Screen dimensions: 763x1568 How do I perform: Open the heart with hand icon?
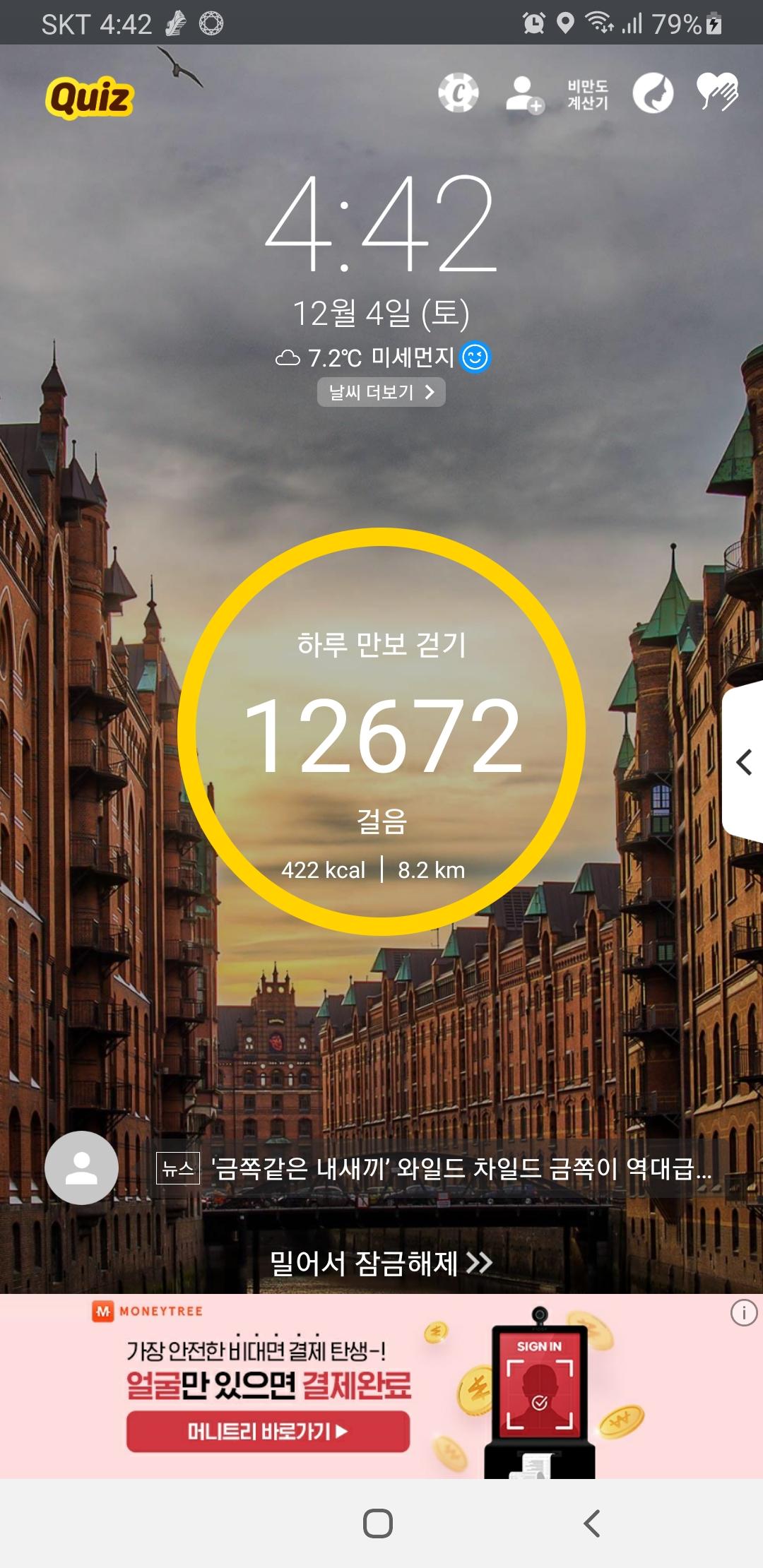717,92
